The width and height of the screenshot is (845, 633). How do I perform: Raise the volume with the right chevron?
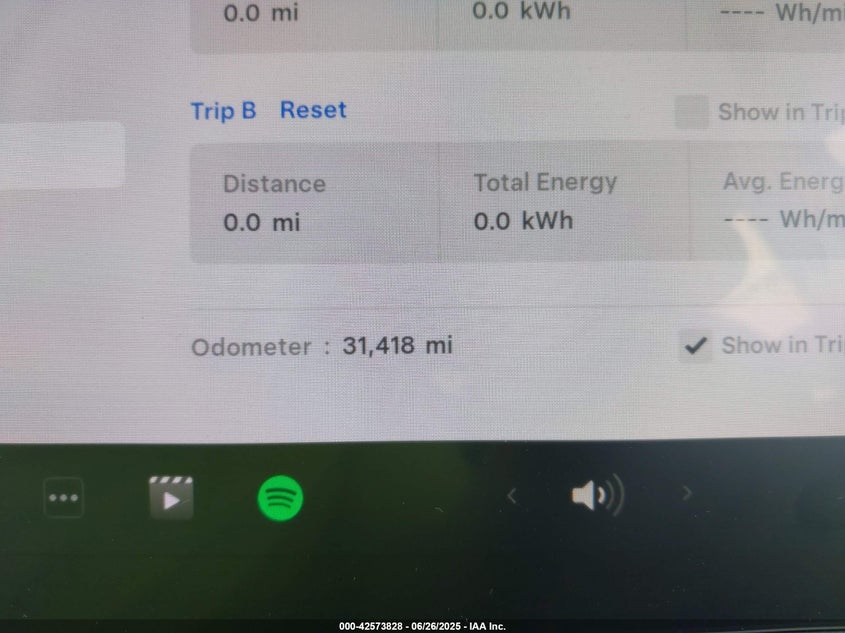[687, 492]
